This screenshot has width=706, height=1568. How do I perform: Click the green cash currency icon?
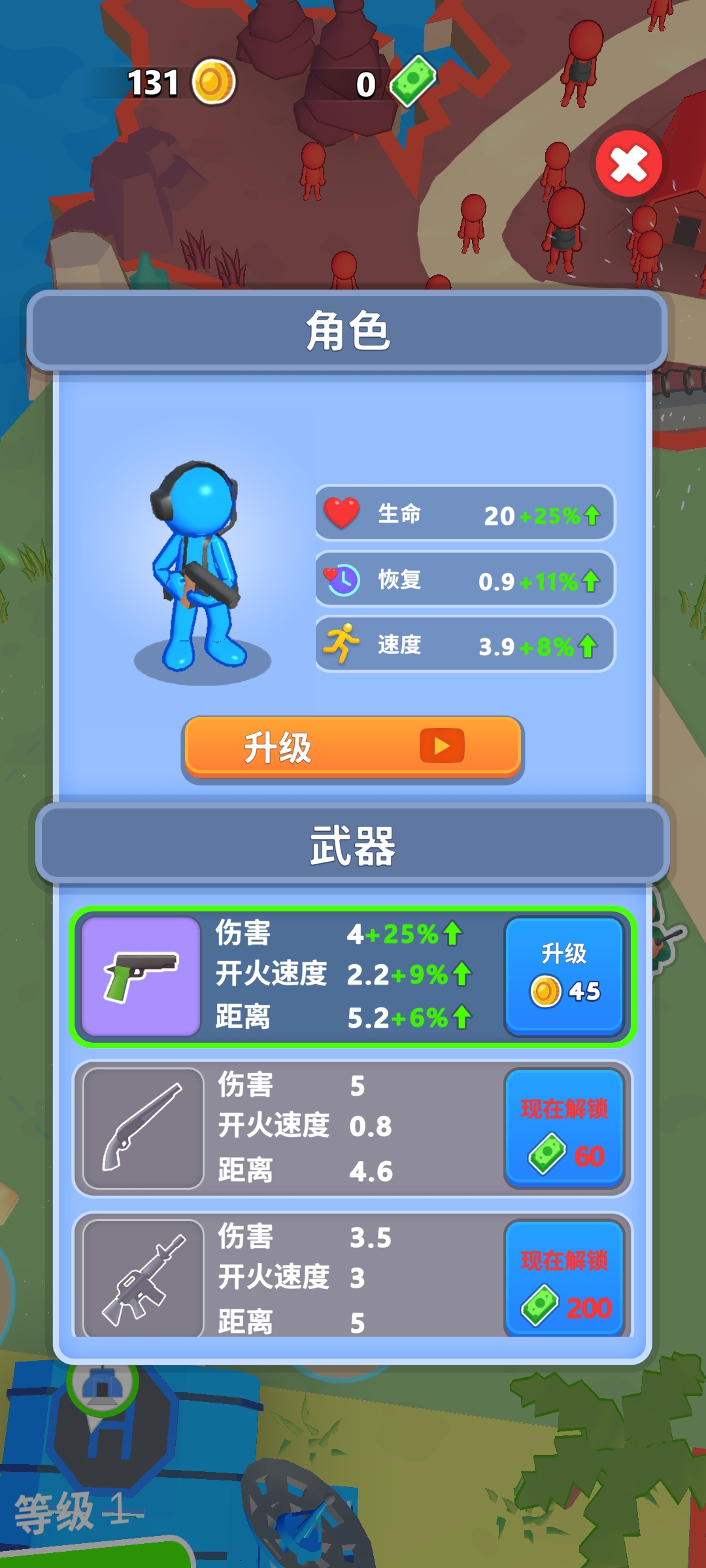[x=412, y=82]
